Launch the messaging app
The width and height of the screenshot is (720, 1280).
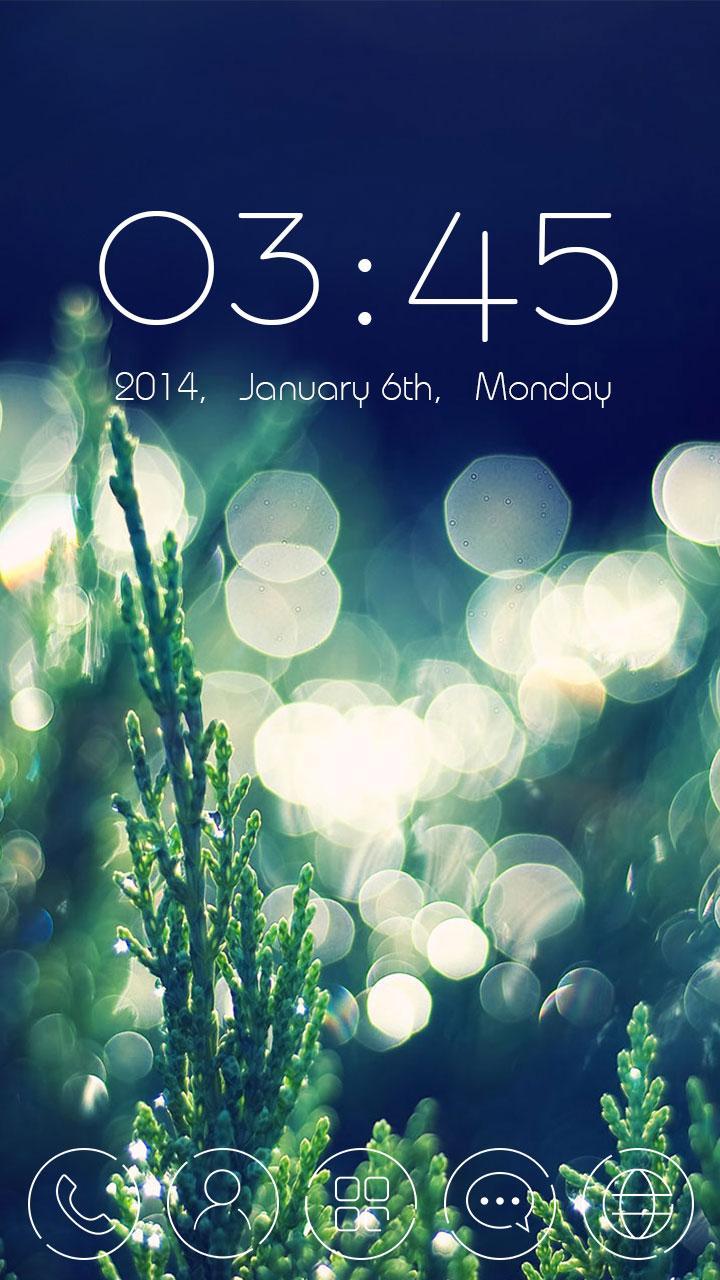(499, 1203)
